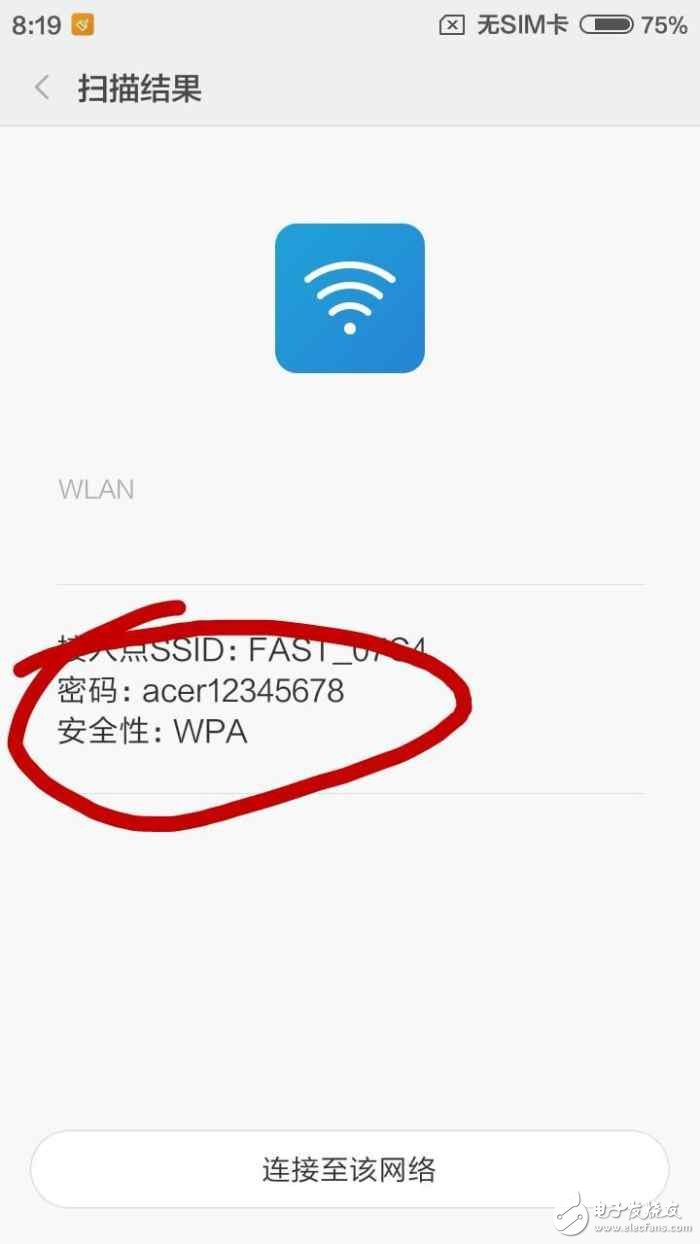Go back from the 扫描结果 screen
The width and height of the screenshot is (700, 1244).
pyautogui.click(x=42, y=88)
